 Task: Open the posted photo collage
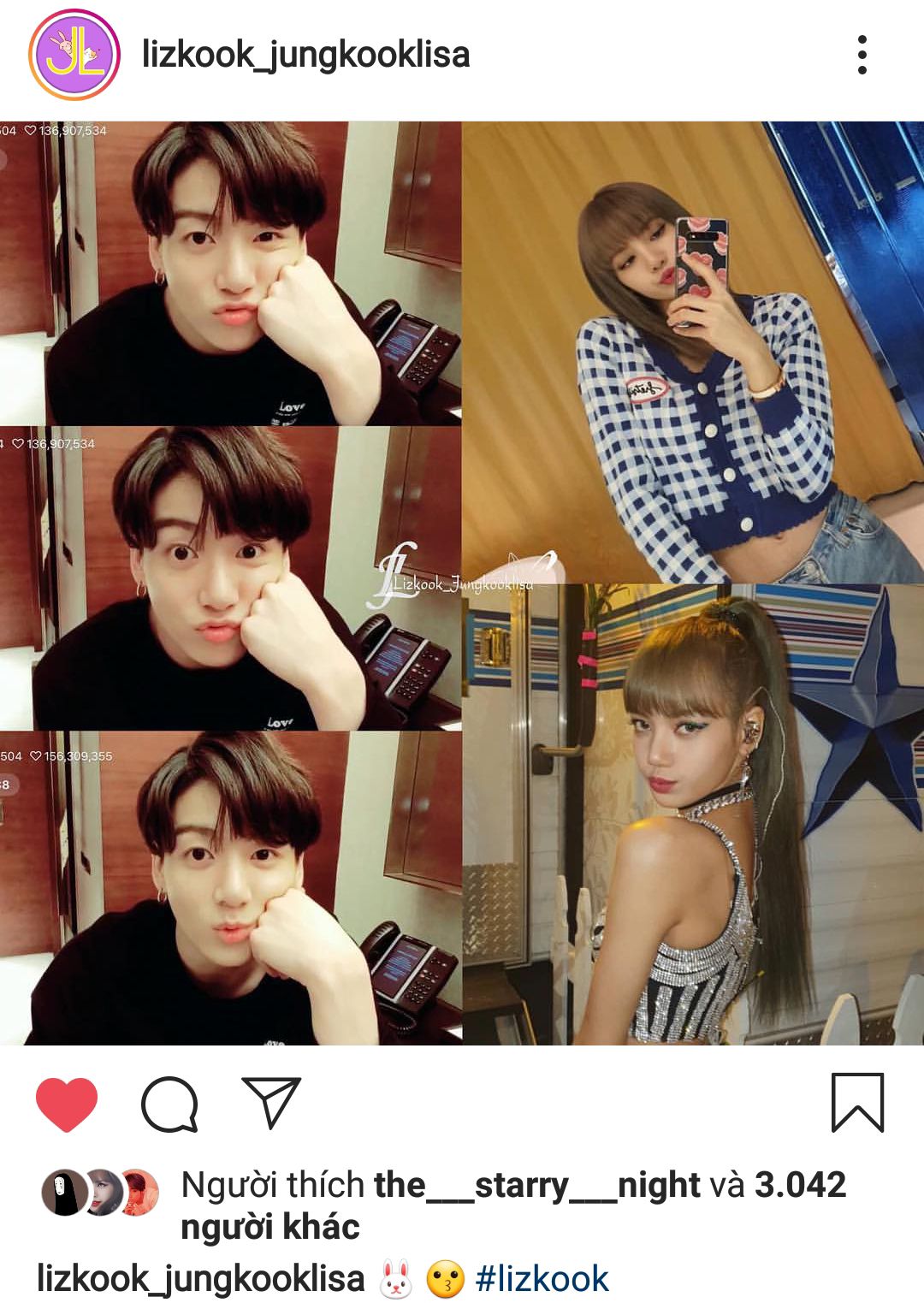click(x=462, y=583)
